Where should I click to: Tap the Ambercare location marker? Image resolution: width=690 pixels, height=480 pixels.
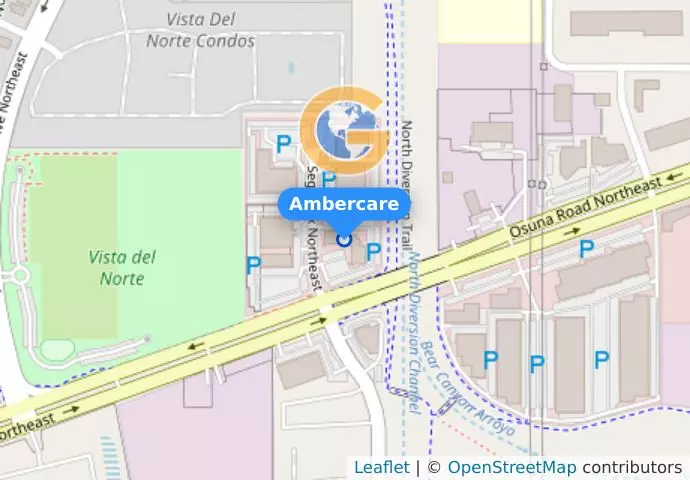344,239
